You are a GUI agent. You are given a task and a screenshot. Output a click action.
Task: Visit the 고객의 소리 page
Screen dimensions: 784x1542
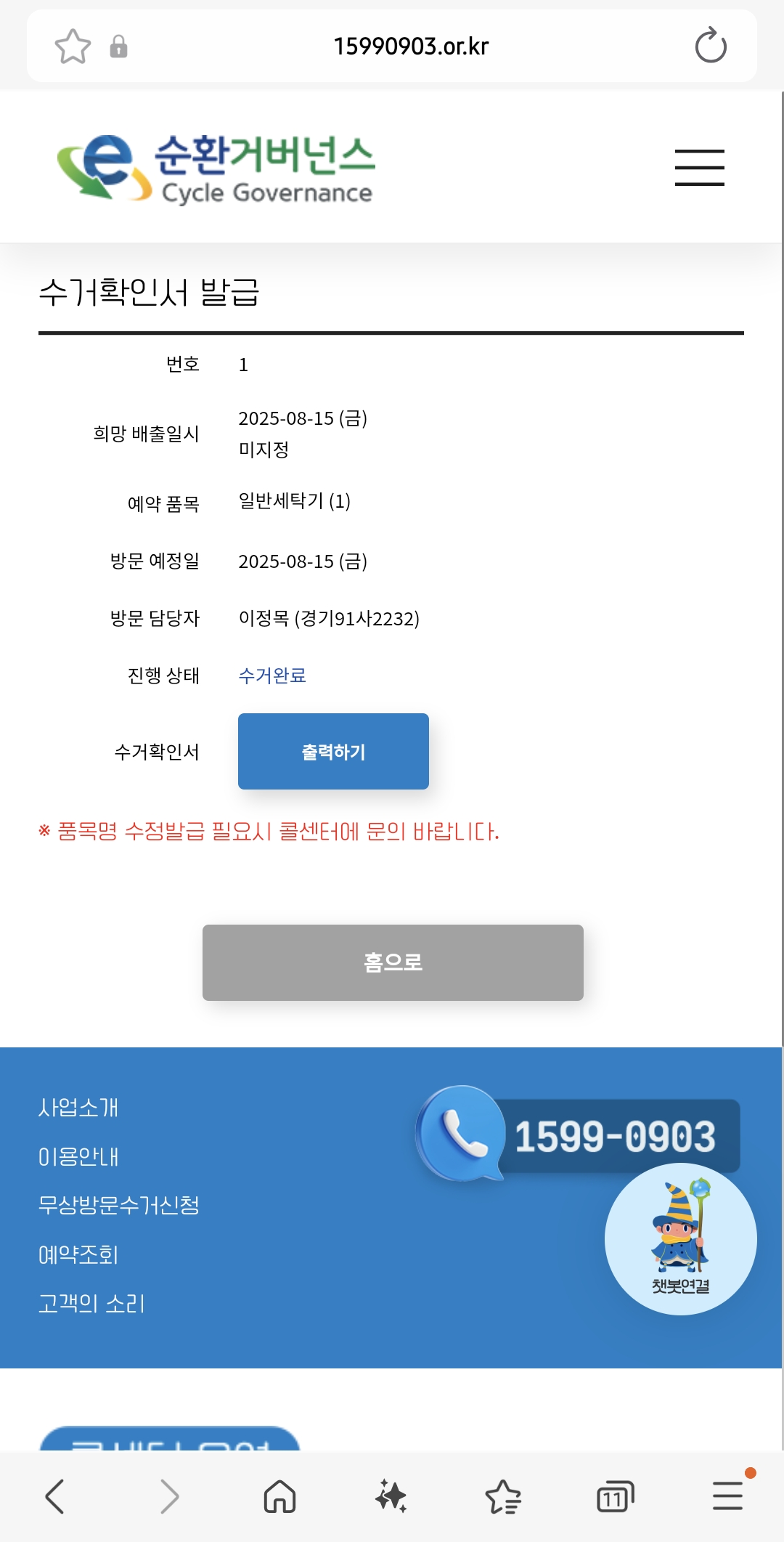click(91, 1304)
